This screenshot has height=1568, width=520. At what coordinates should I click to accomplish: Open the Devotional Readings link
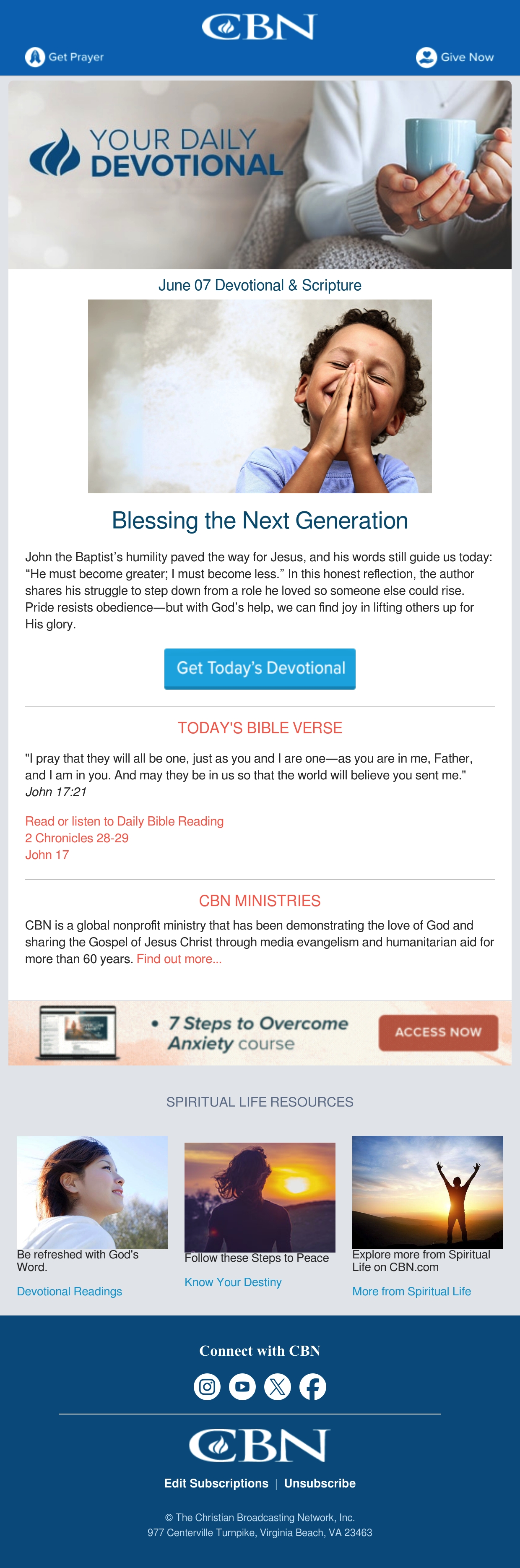(69, 1291)
